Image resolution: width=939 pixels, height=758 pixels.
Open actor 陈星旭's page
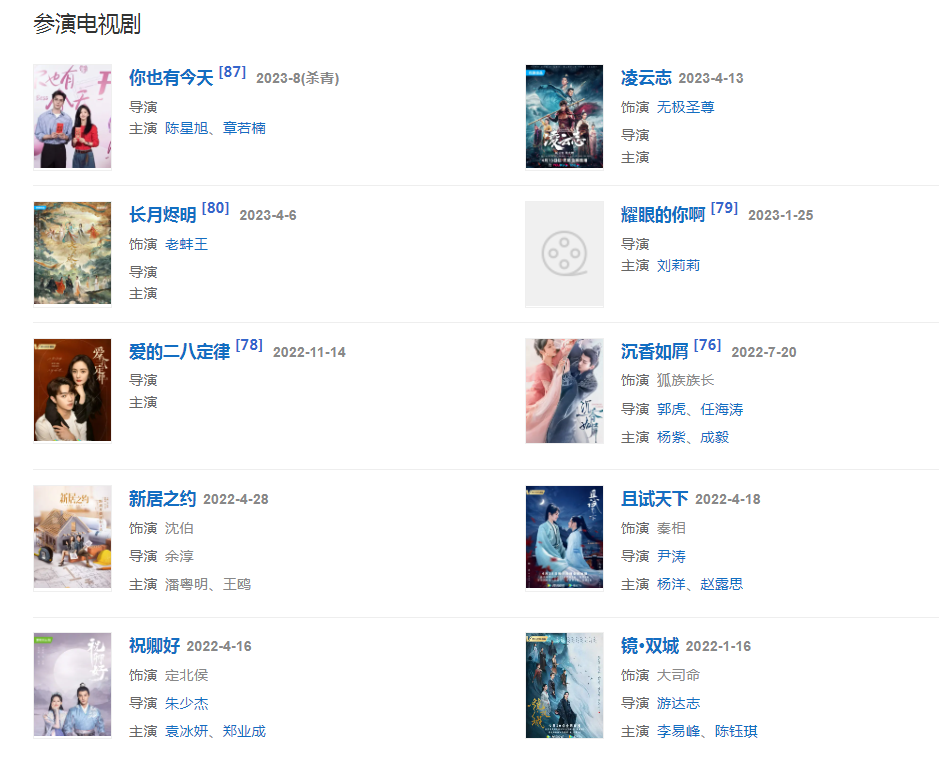[x=186, y=128]
